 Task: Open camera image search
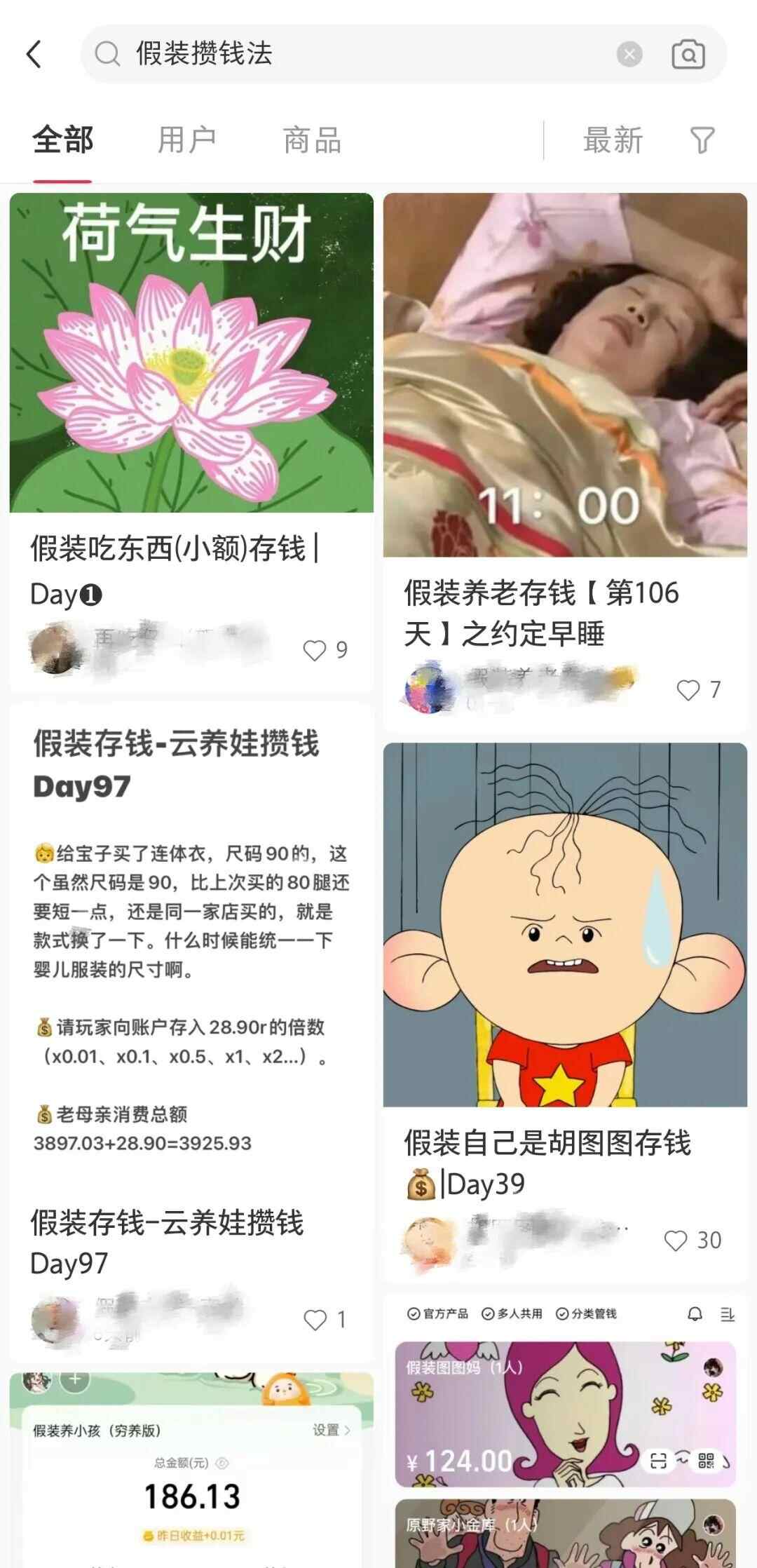click(688, 54)
